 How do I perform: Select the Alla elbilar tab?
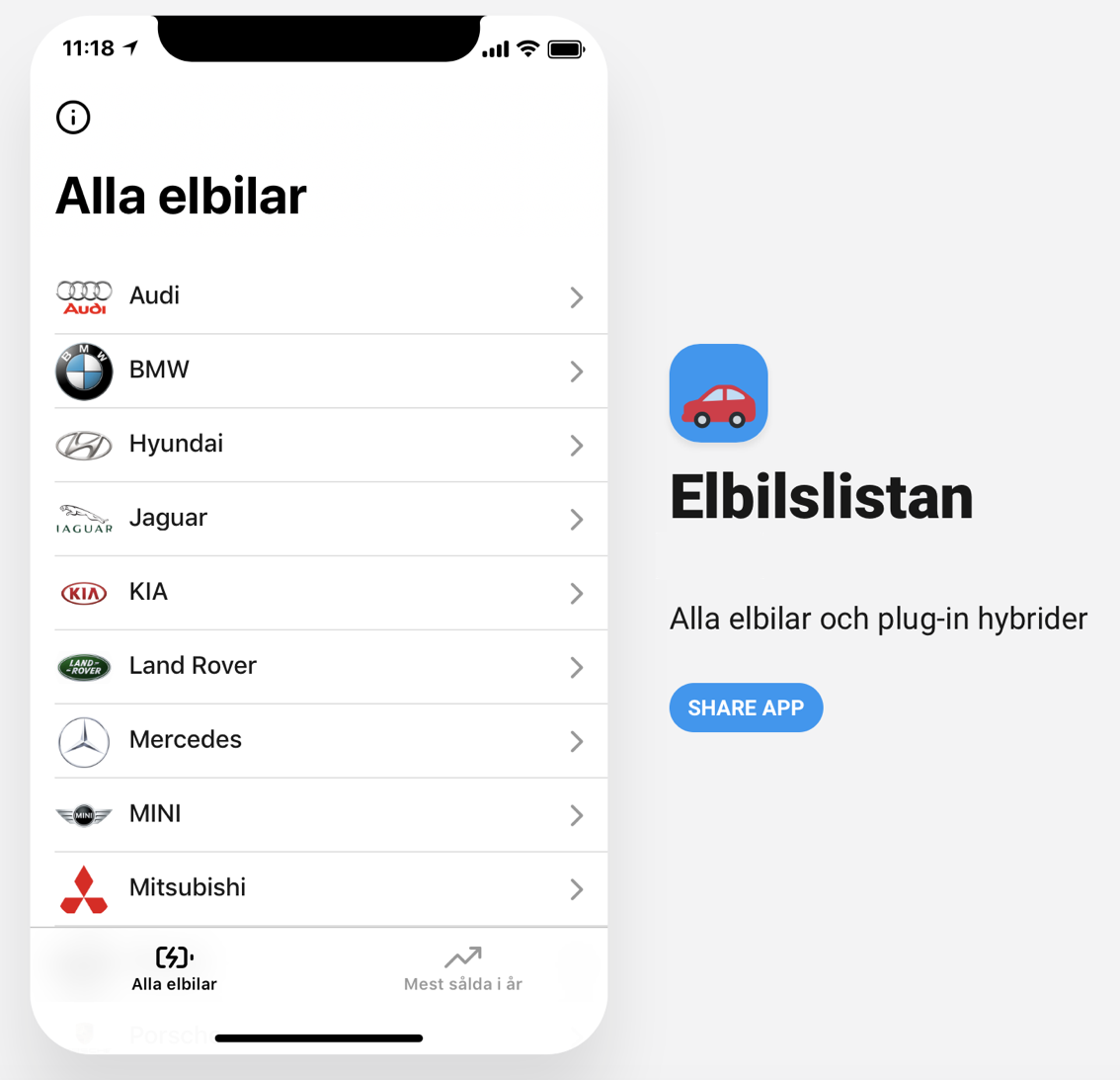click(175, 968)
